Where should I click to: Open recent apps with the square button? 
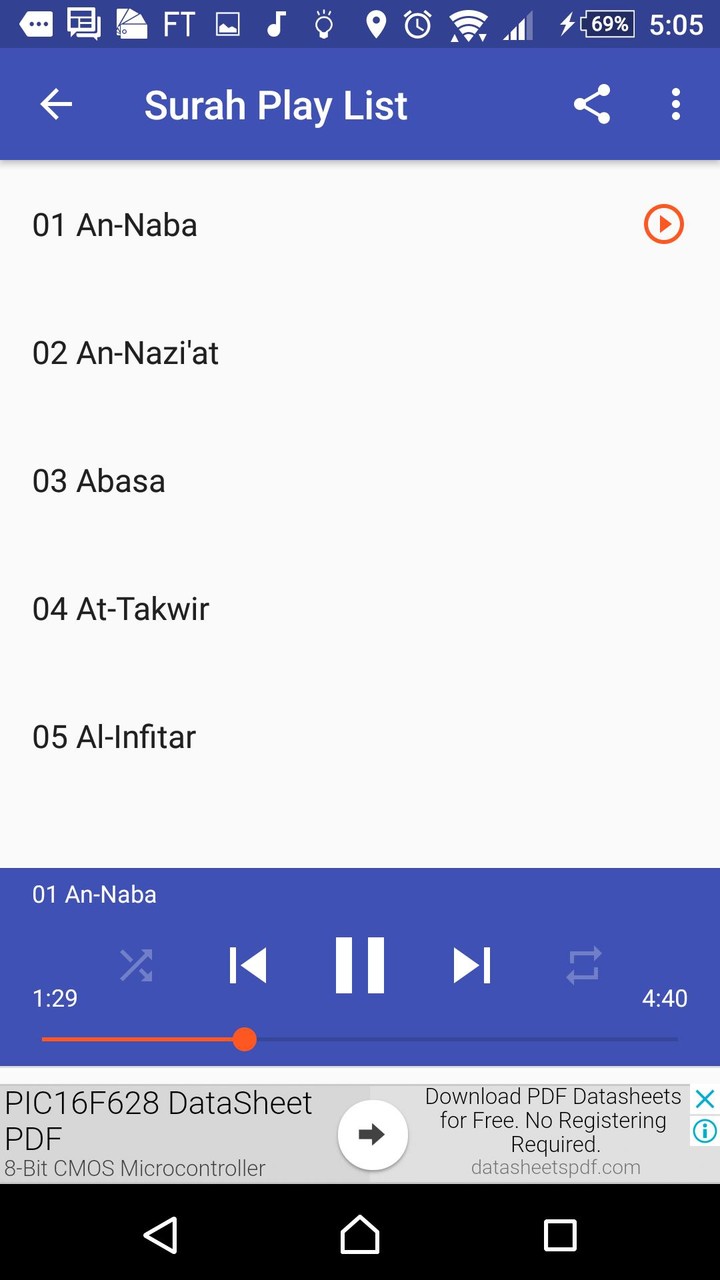560,1235
